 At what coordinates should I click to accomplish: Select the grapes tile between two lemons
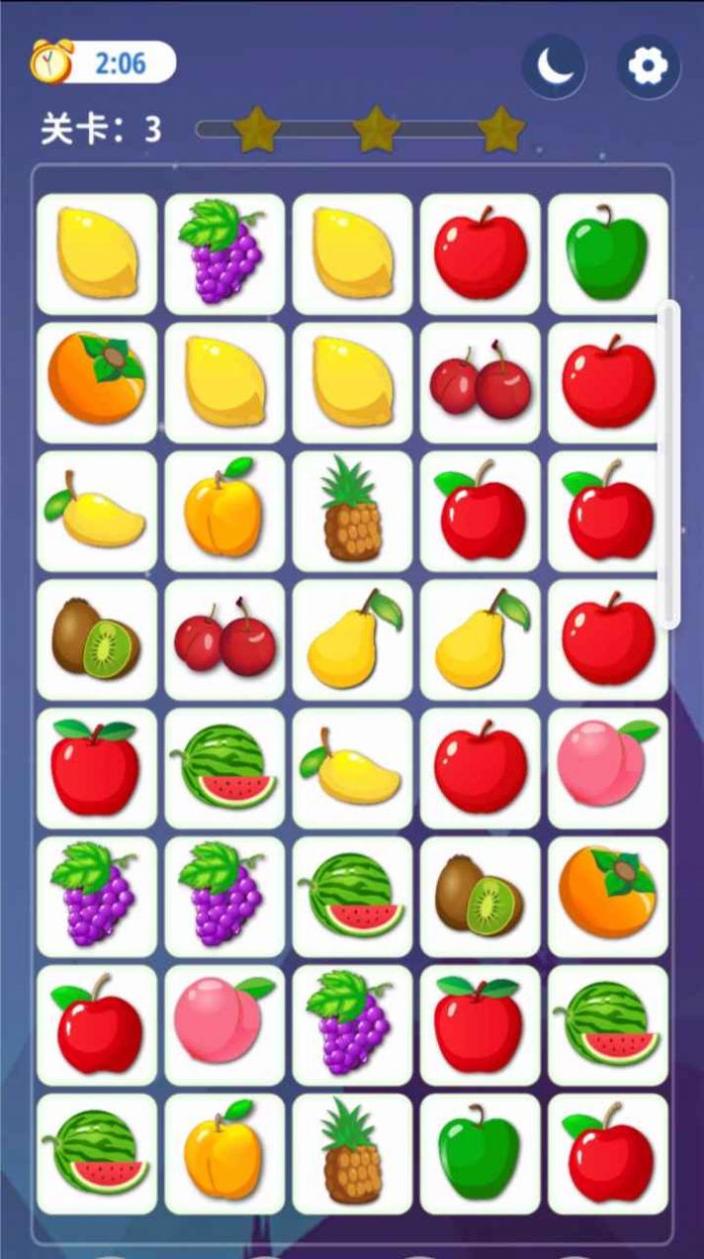point(224,254)
